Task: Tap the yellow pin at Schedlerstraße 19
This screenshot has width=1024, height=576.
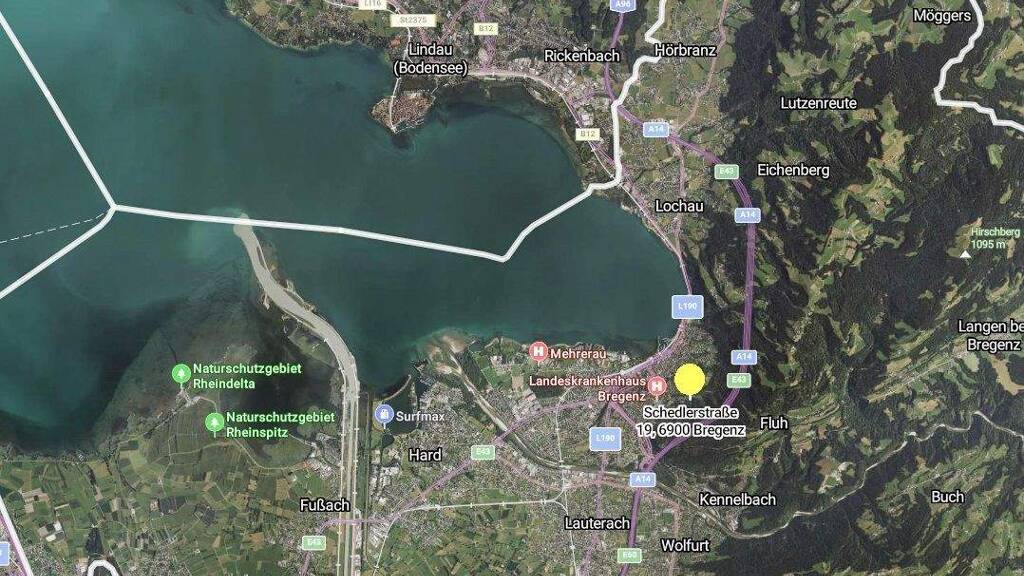Action: click(689, 380)
